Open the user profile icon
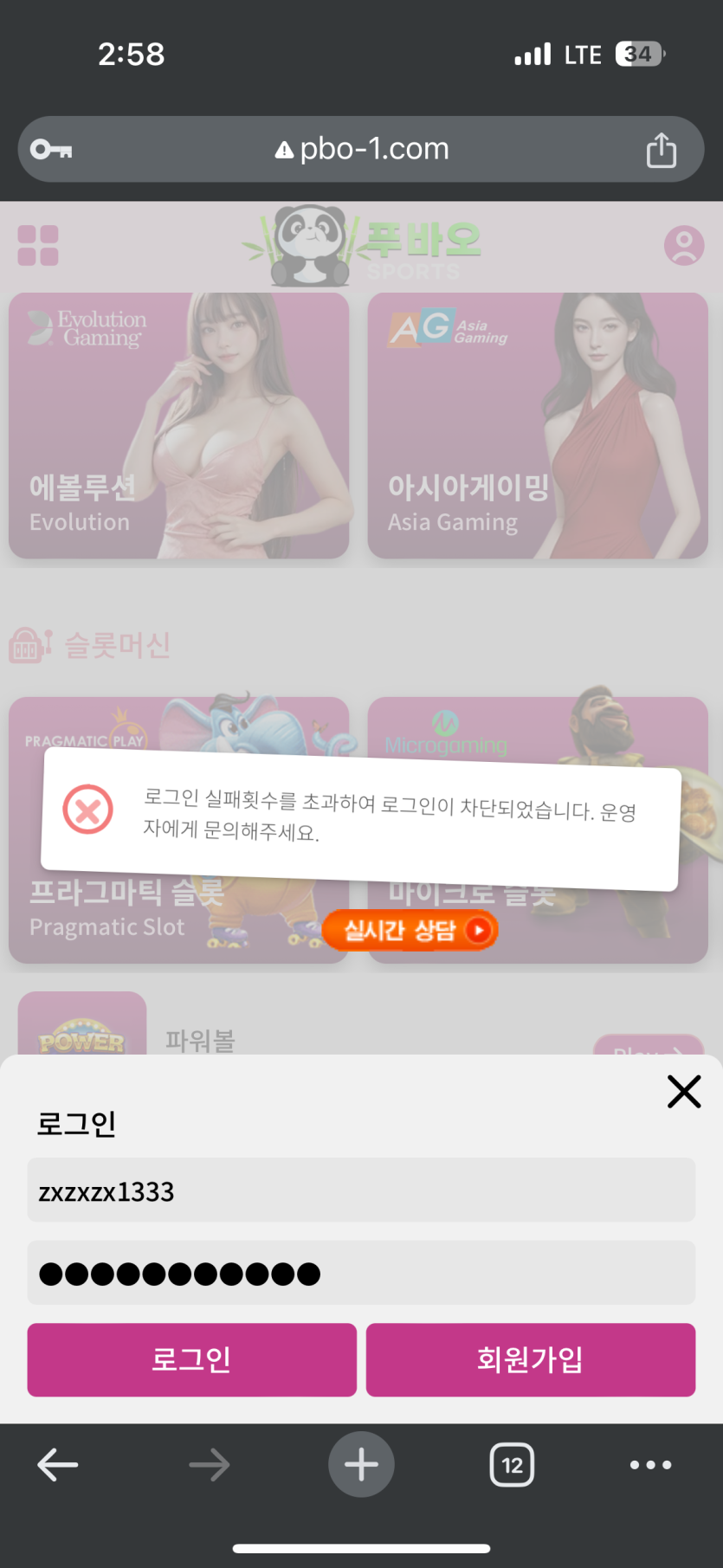 tap(683, 246)
